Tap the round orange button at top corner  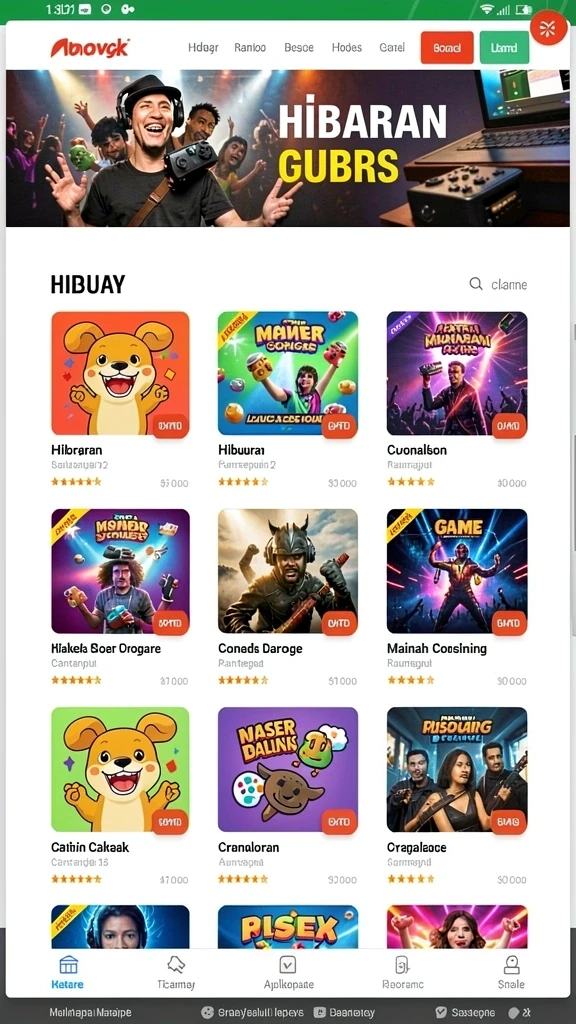pos(548,28)
